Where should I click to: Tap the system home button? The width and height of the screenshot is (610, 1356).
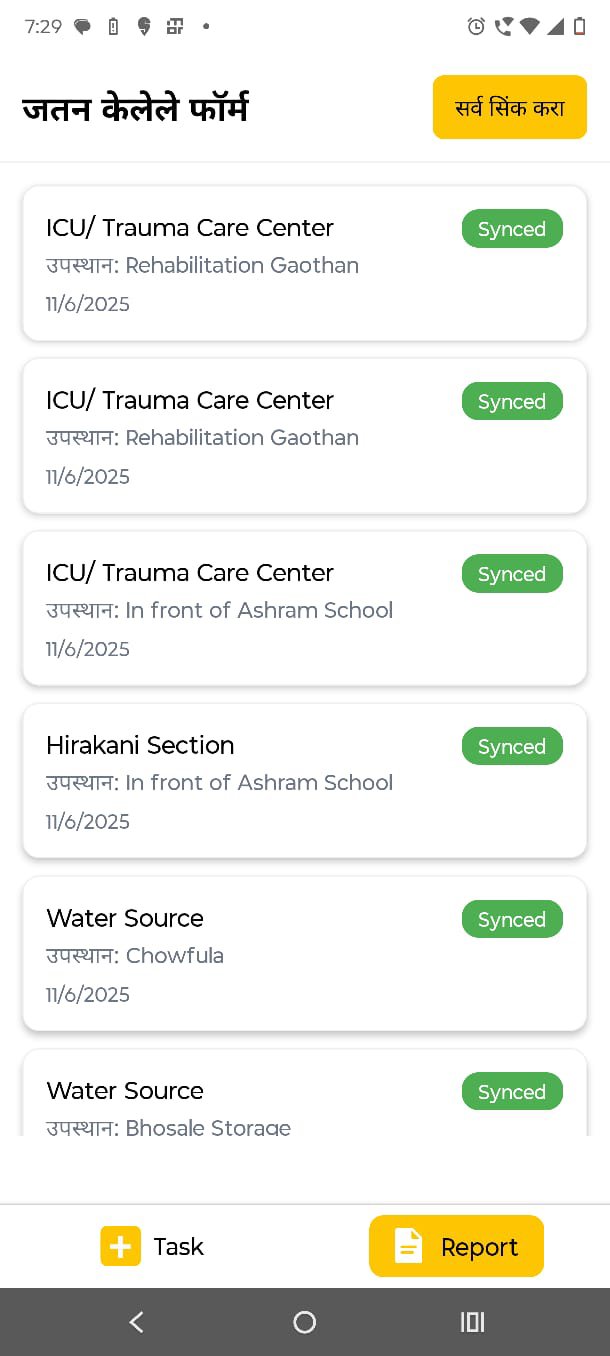click(305, 1322)
